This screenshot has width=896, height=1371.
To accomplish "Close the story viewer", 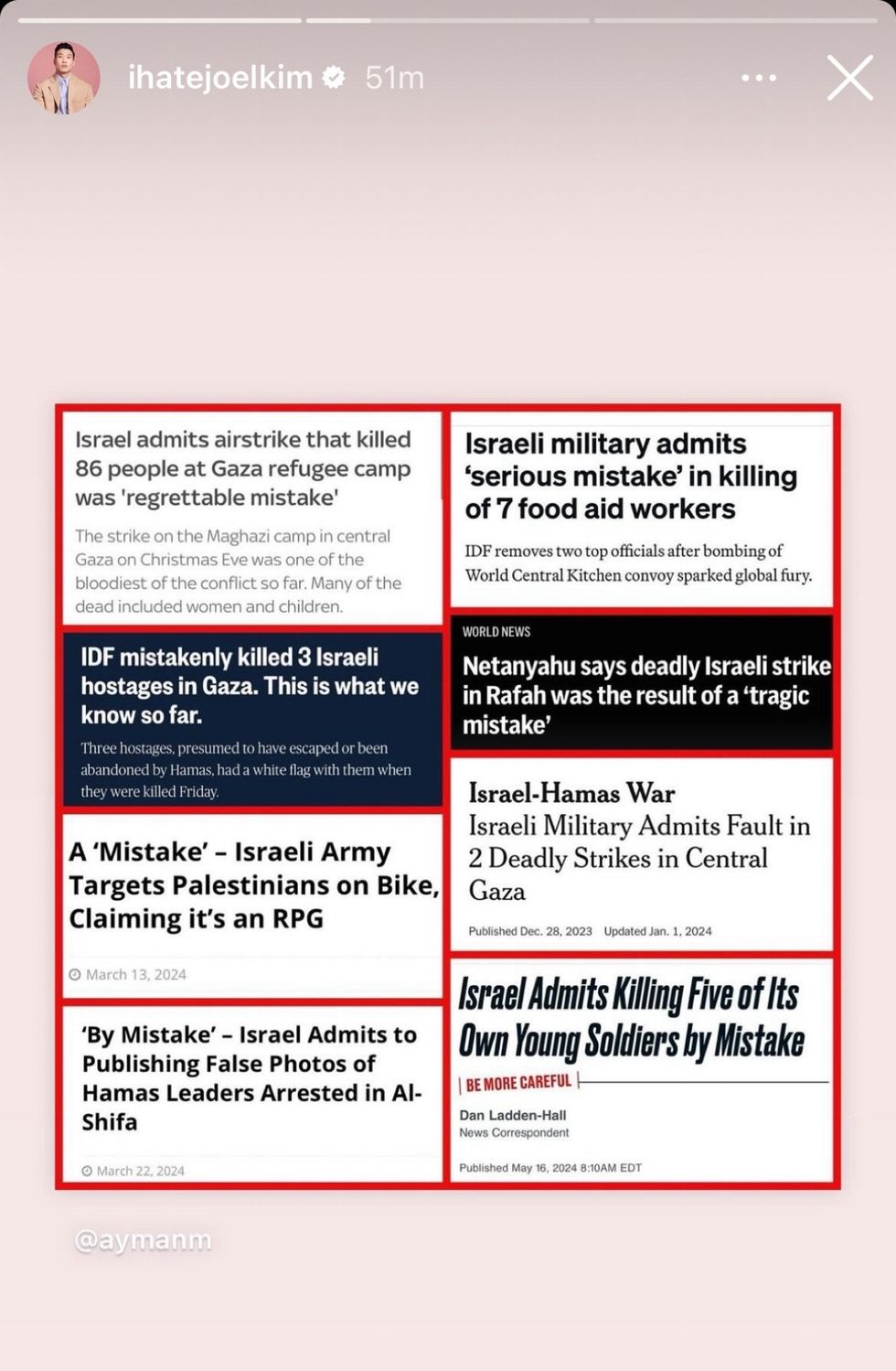I will (849, 78).
